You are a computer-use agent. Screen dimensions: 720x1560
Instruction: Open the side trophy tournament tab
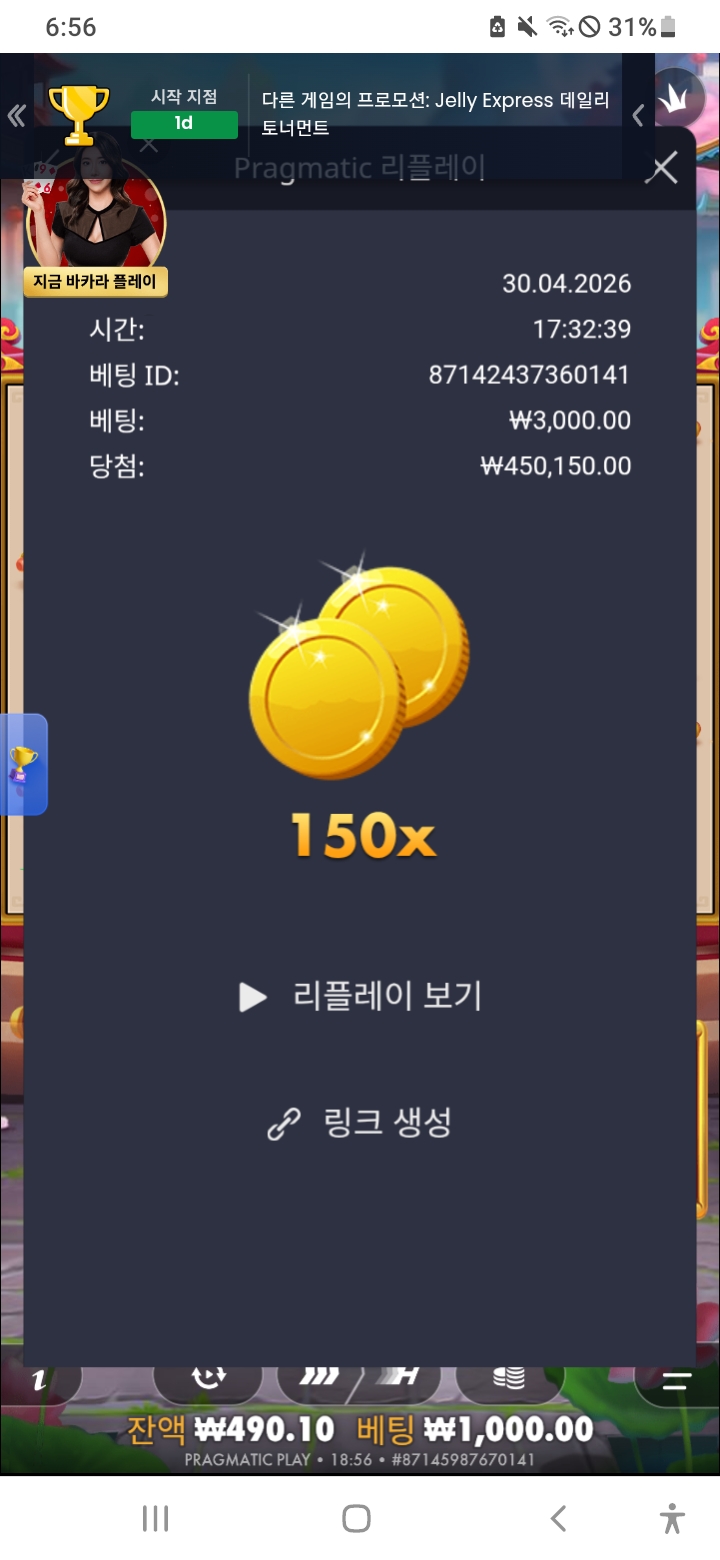click(x=22, y=764)
